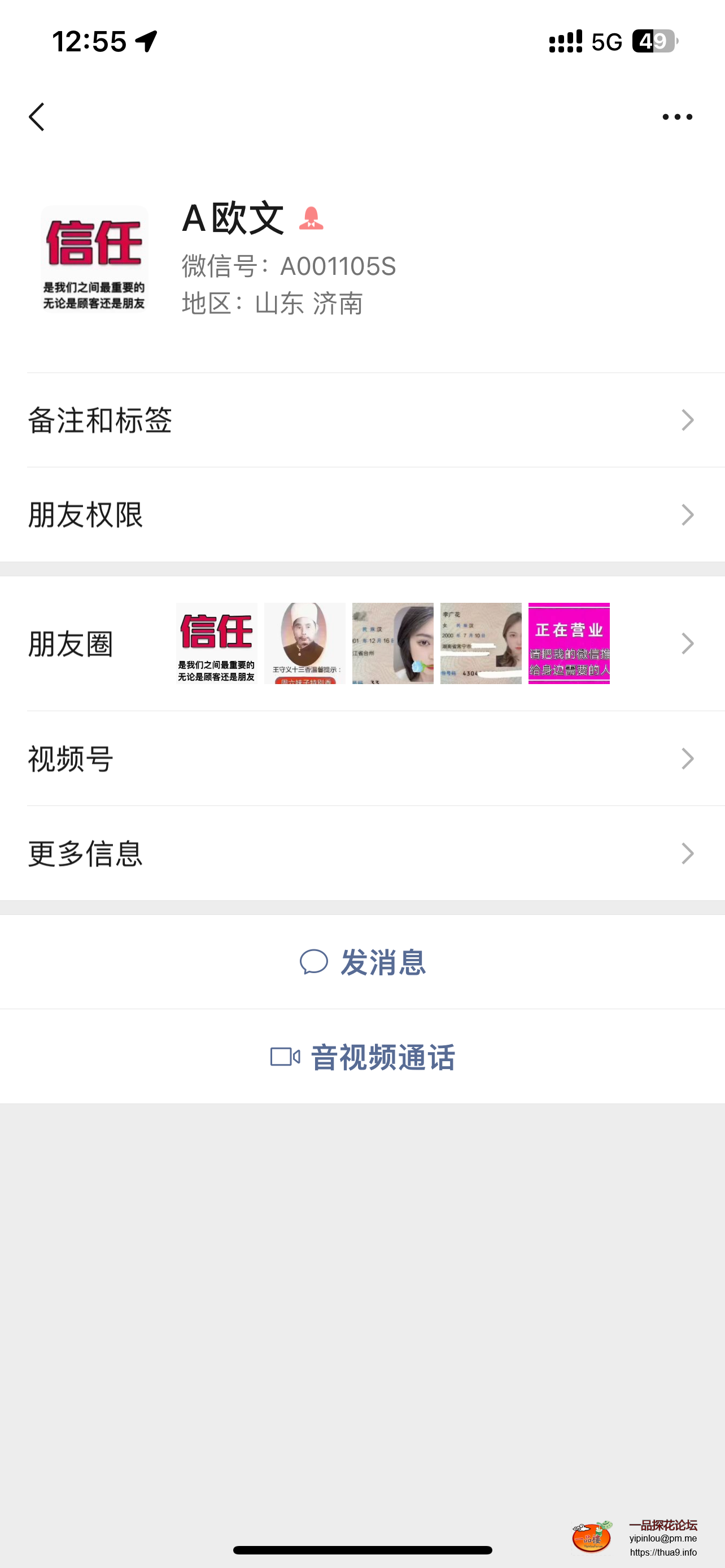
Task: Tap 发消息 to send a message
Action: click(x=363, y=962)
